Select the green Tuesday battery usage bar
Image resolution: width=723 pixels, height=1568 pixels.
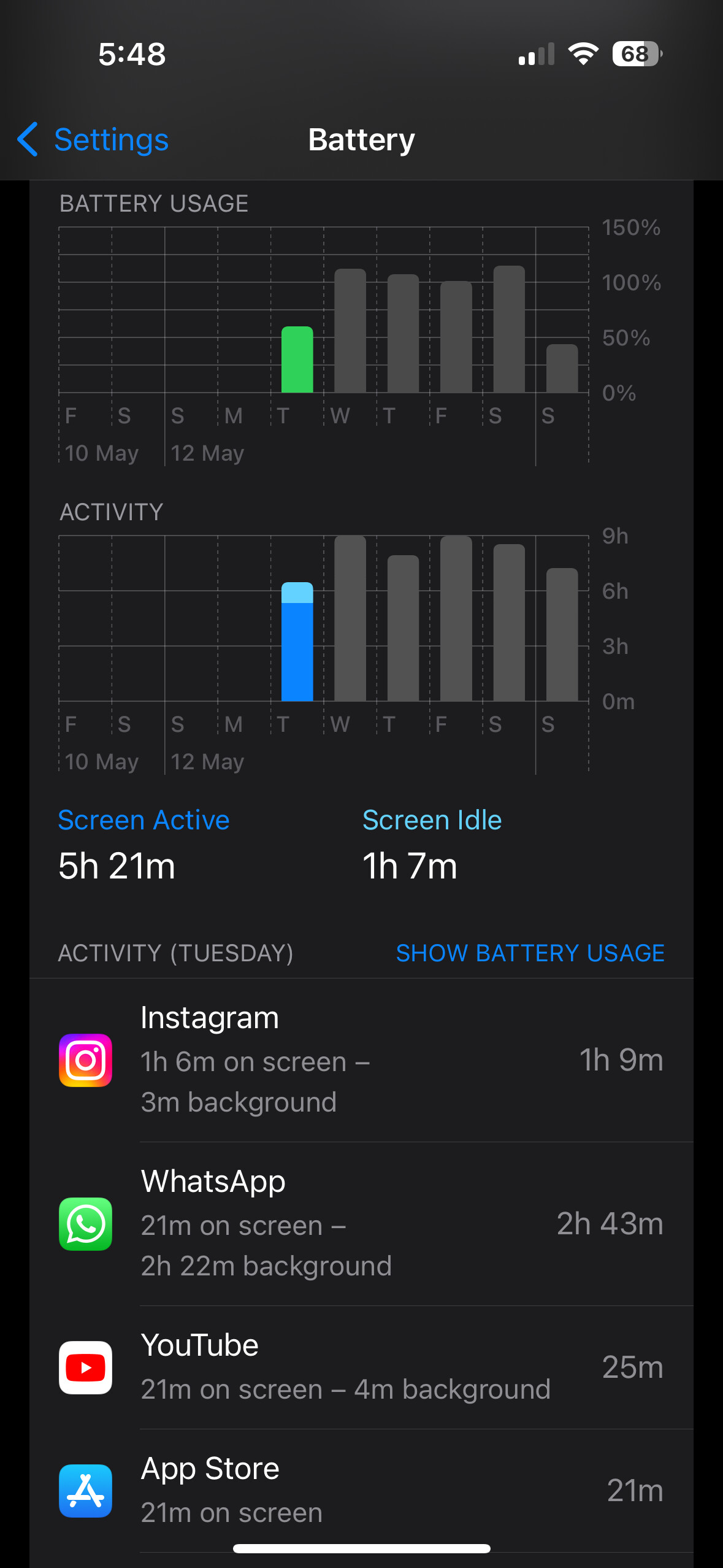(x=297, y=360)
